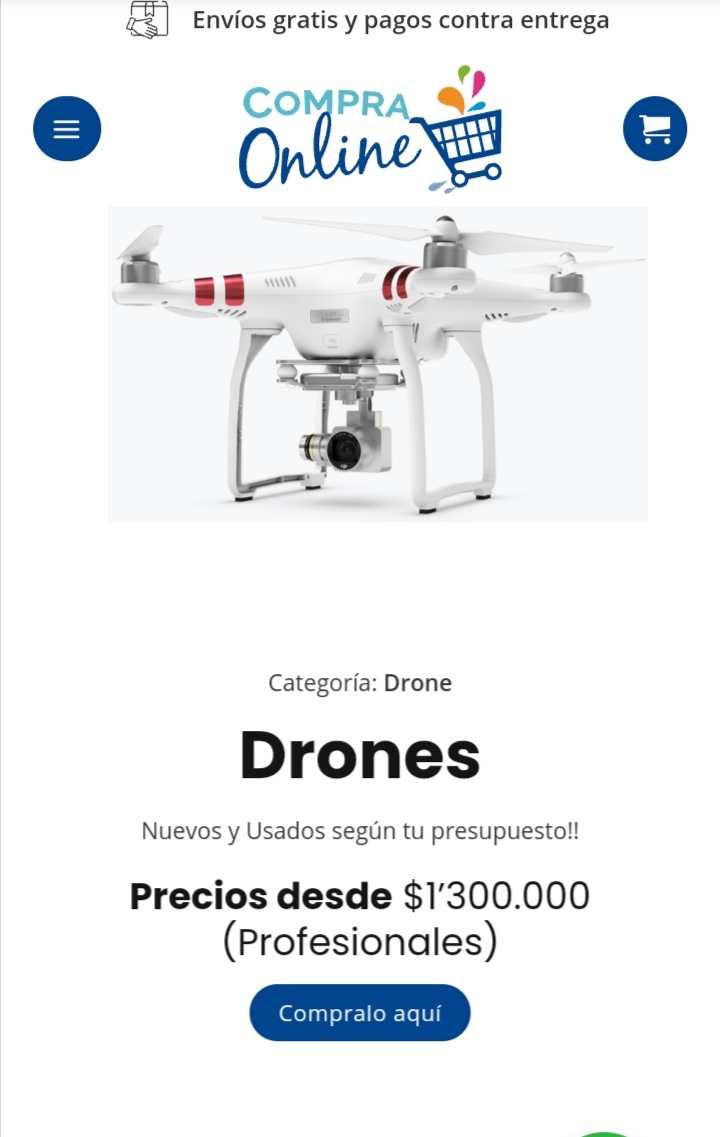
Task: Tap the Compra Online logo to go home
Action: 370,128
